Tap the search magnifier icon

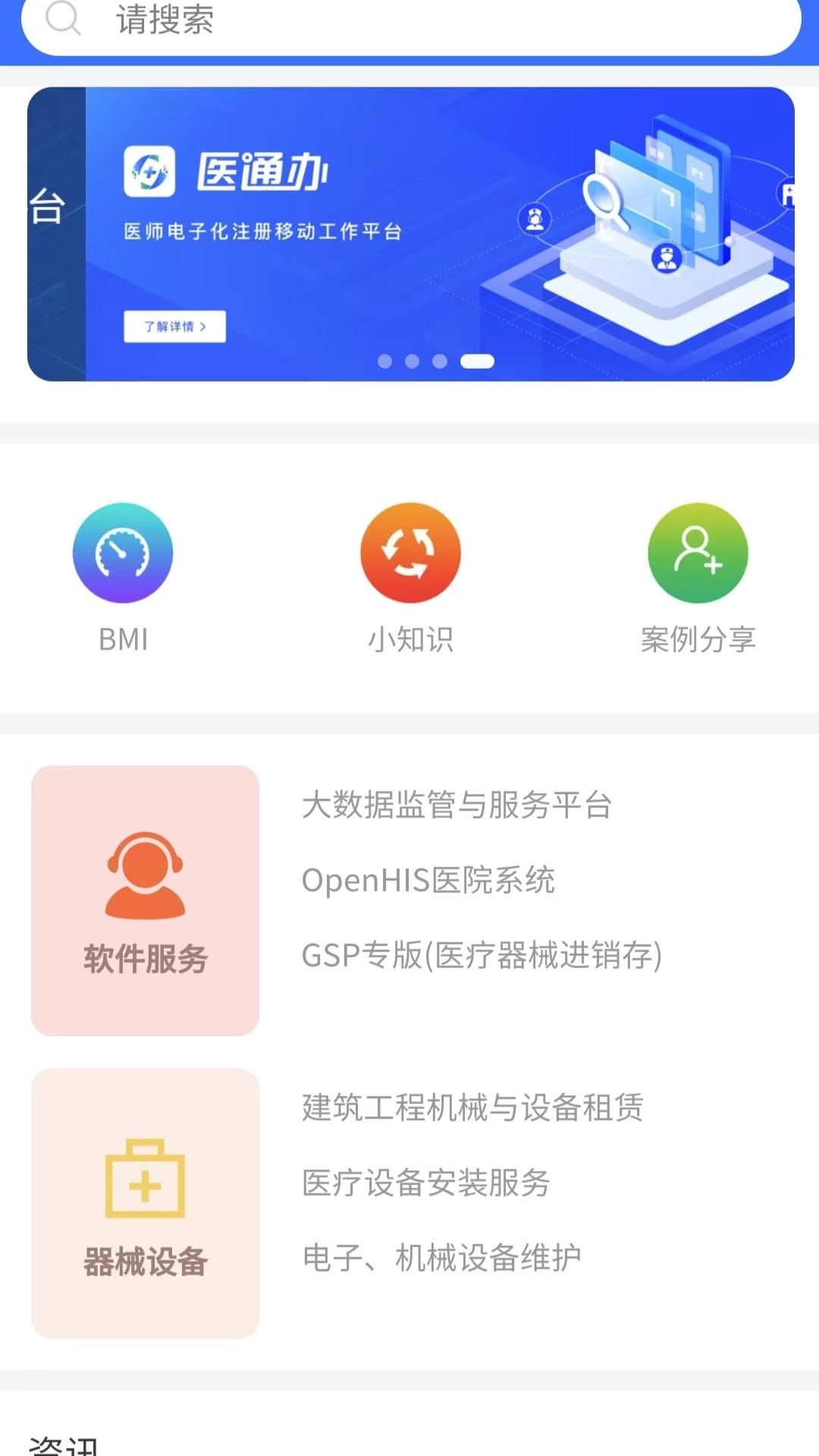(x=64, y=19)
